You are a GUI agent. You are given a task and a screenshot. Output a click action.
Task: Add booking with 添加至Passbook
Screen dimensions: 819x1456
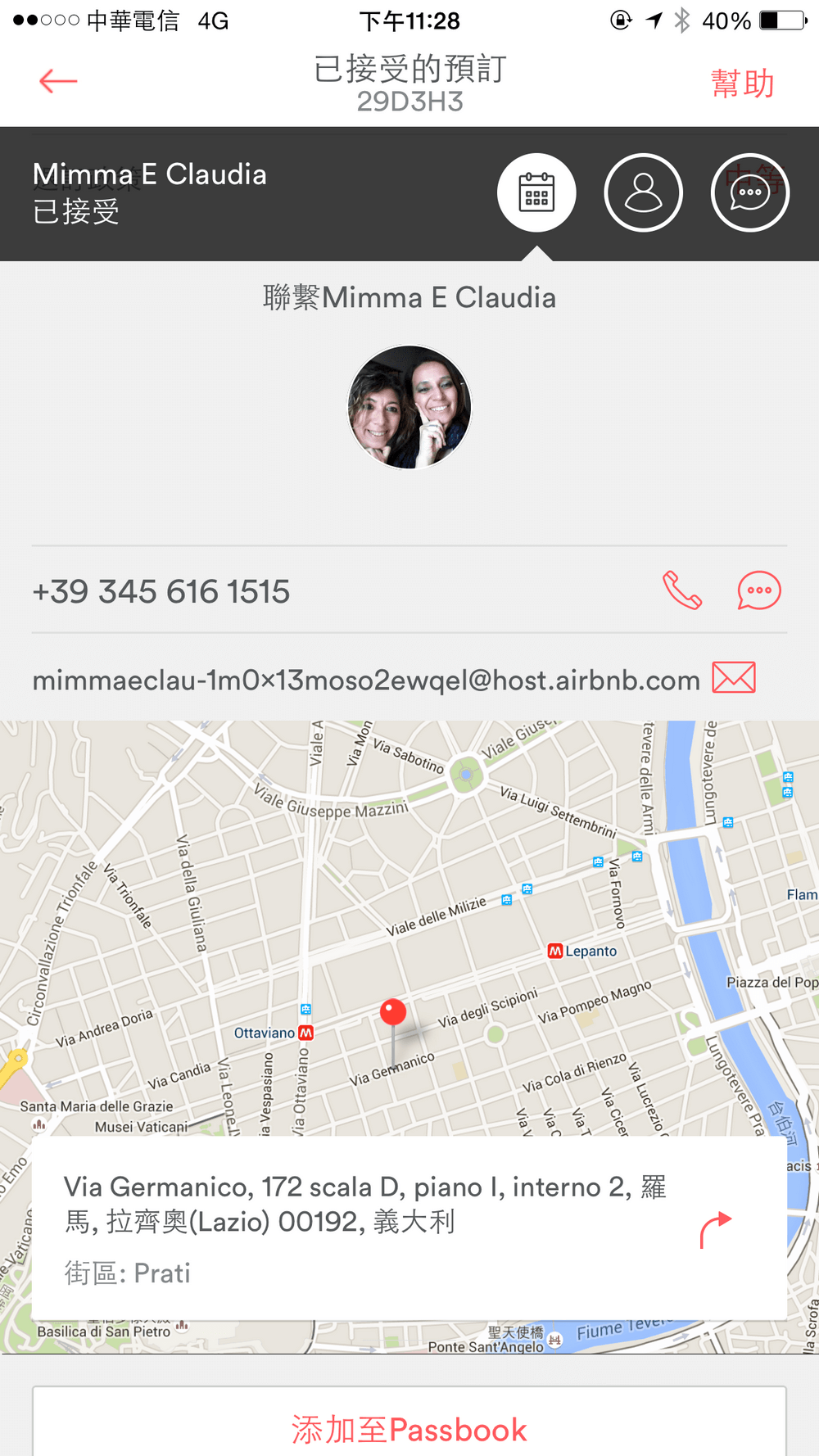pos(409,1429)
